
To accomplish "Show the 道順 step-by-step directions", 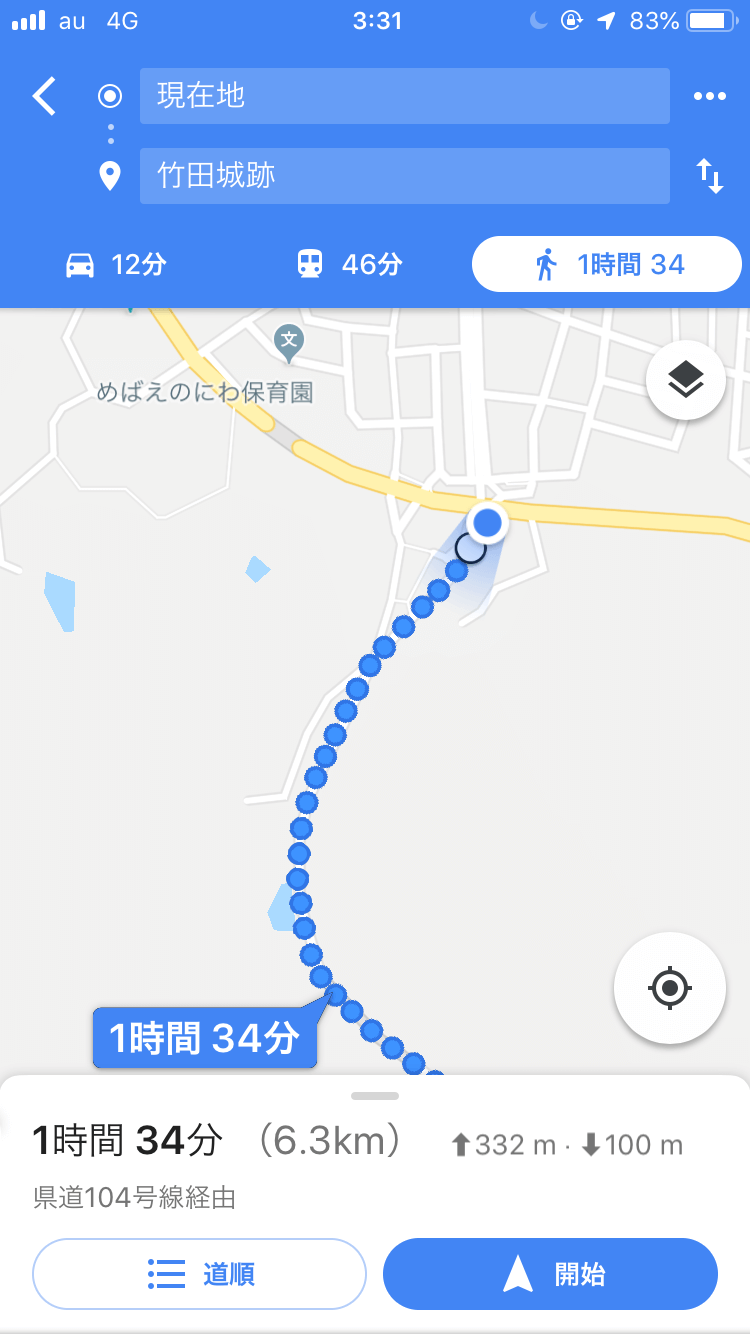I will pyautogui.click(x=200, y=1274).
